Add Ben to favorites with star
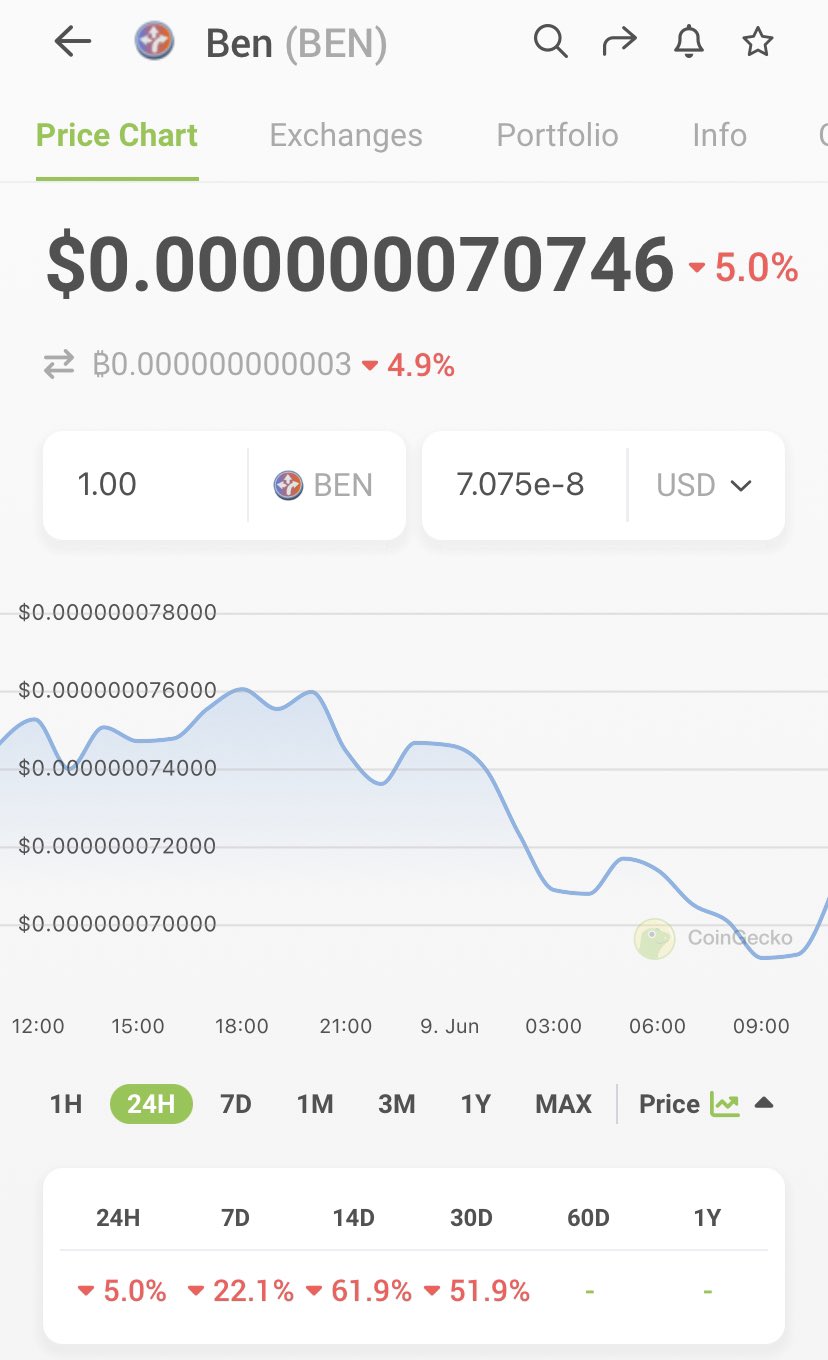The width and height of the screenshot is (828, 1360). point(757,42)
